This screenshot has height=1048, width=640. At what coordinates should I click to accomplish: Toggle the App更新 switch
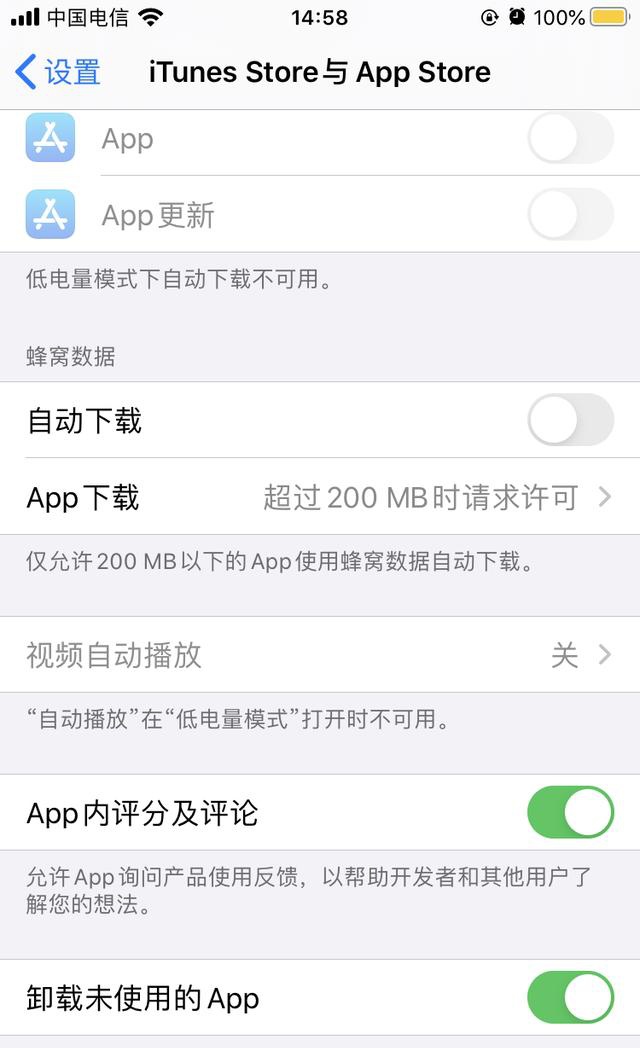571,215
